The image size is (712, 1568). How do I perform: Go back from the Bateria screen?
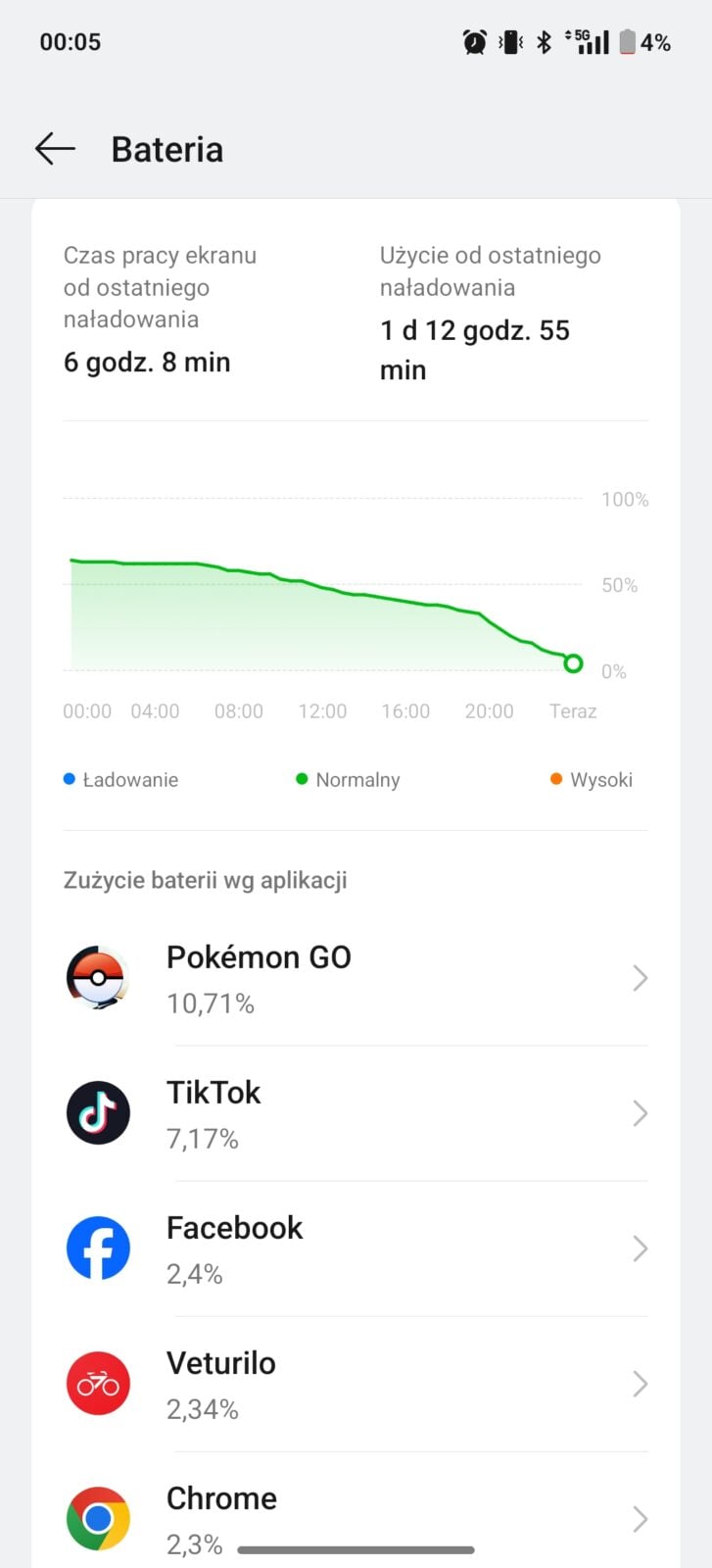(x=55, y=149)
